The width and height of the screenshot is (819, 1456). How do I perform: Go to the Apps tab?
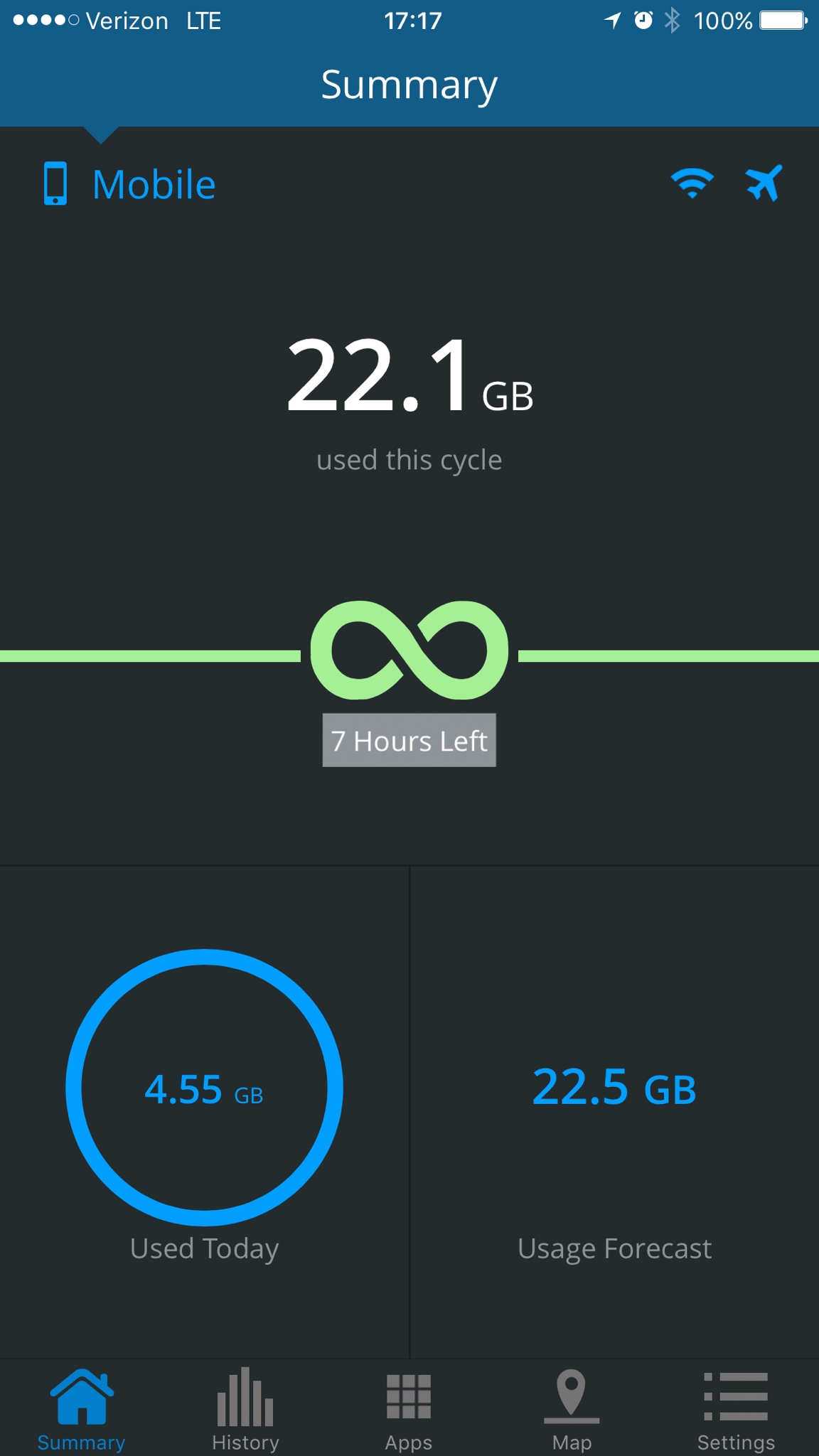click(409, 1410)
